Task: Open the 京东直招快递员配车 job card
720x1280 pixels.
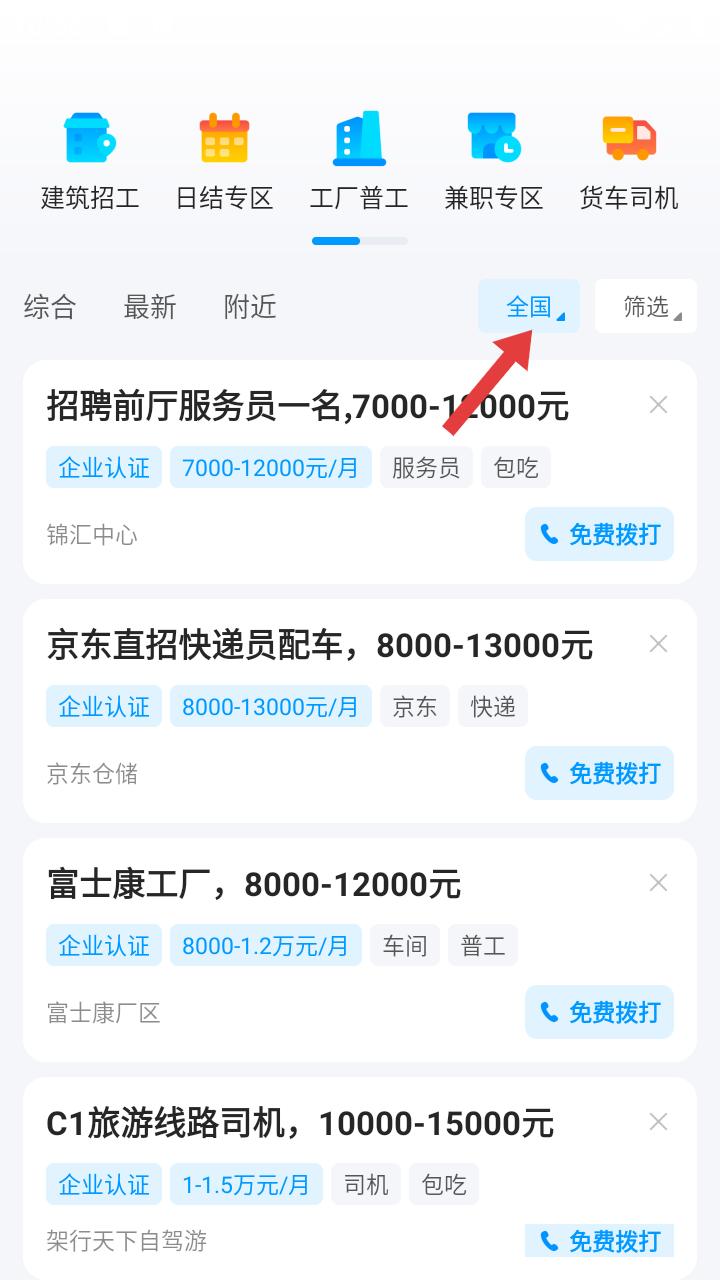Action: (360, 711)
